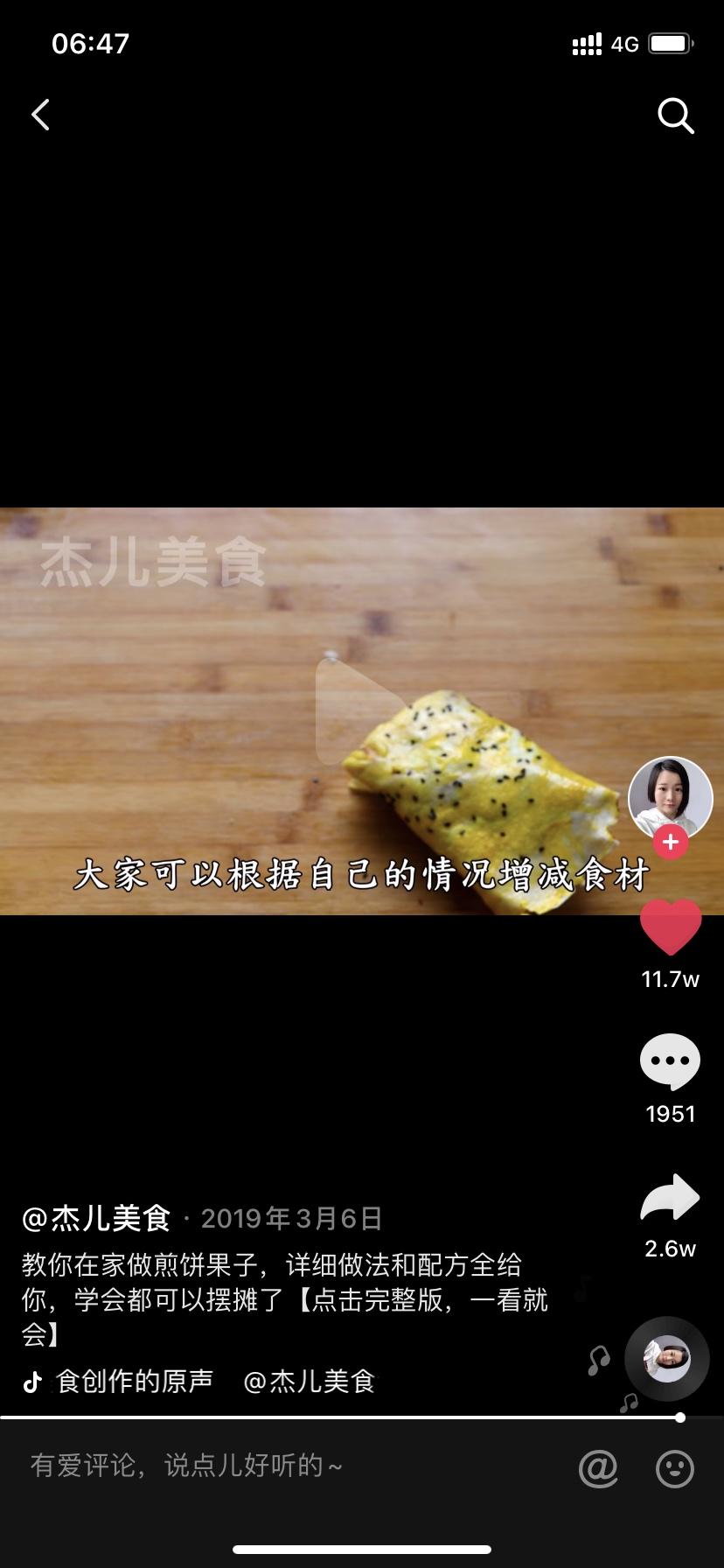Screen dimensions: 724x1568
Task: Seek using the video progress bar
Action: click(x=350, y=1417)
